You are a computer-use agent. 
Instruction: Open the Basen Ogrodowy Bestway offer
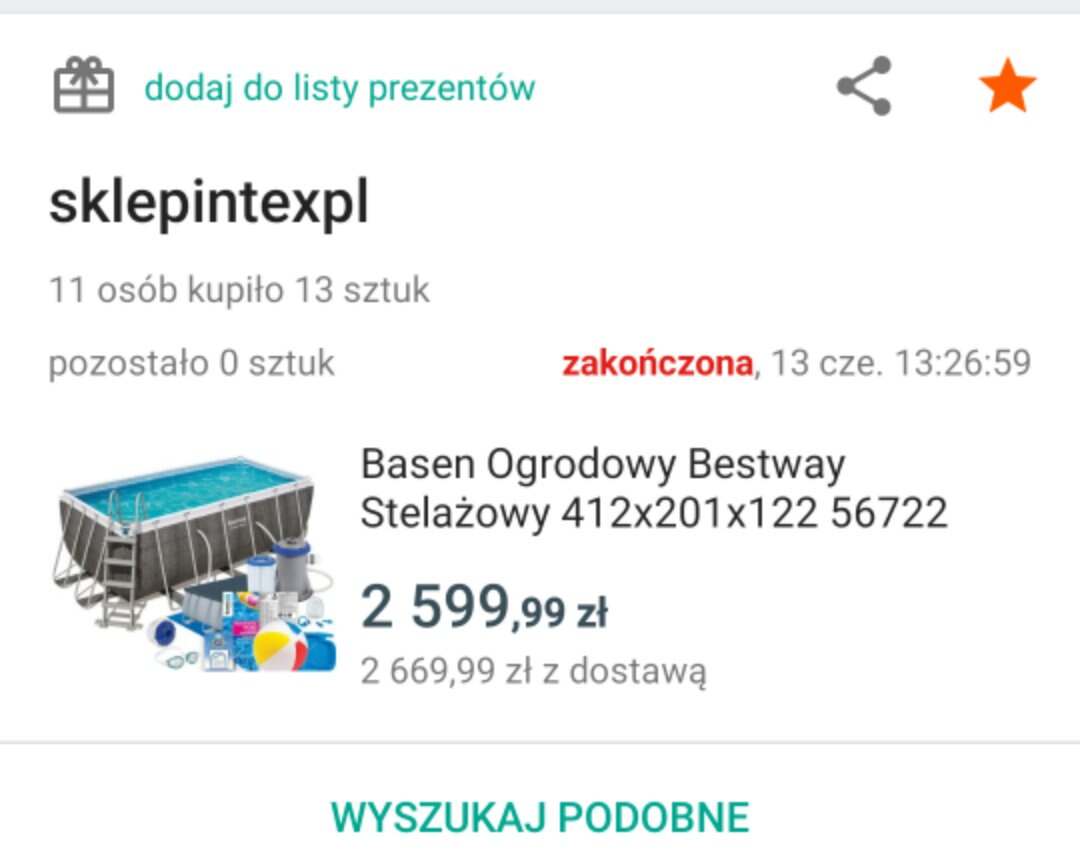[652, 489]
